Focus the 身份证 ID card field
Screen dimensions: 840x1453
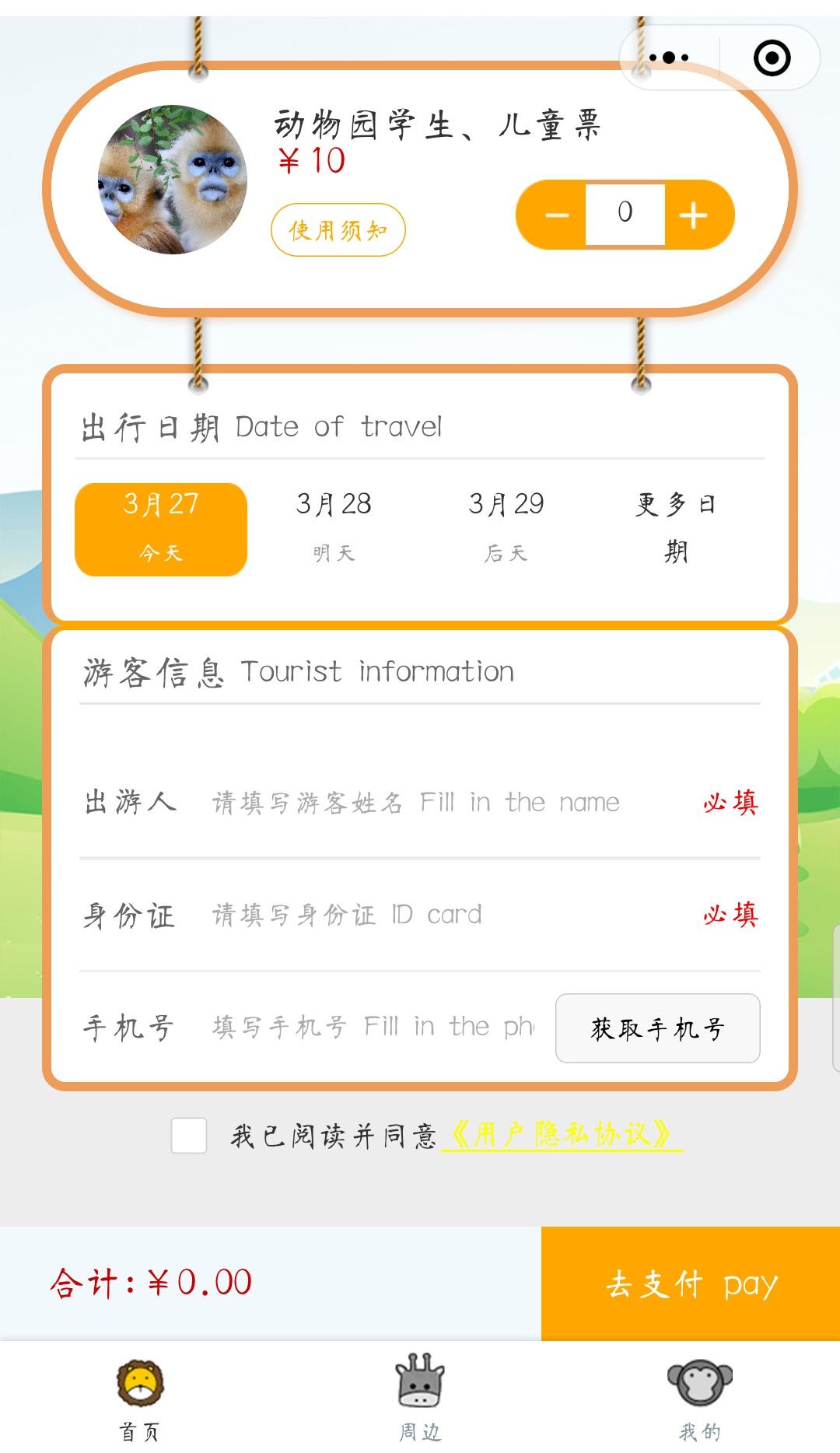pos(451,915)
